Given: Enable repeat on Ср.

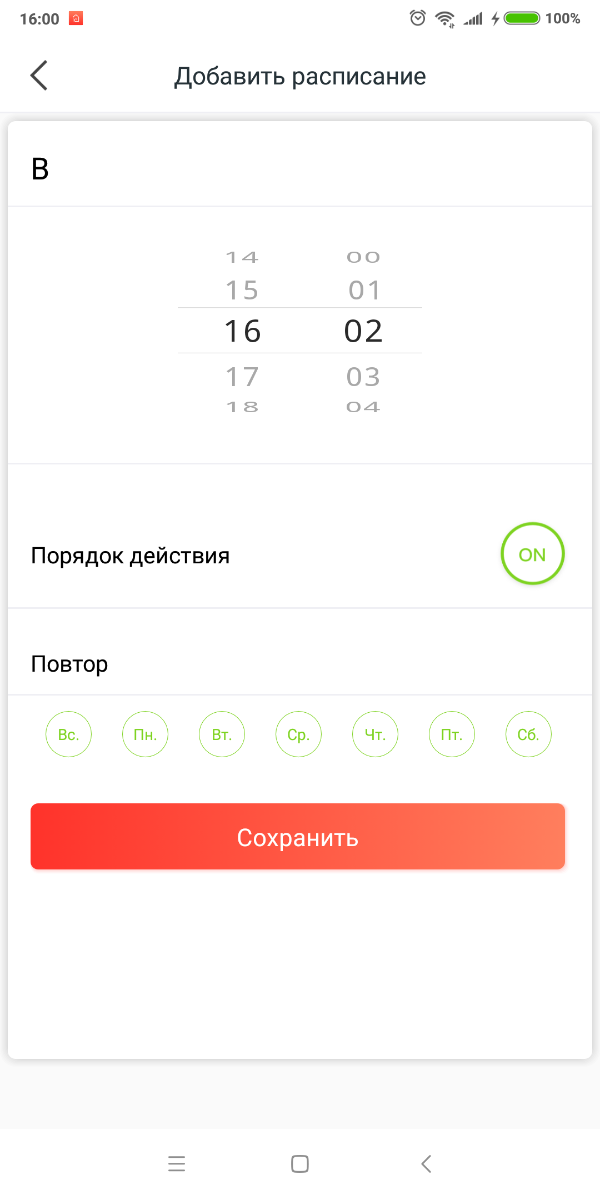Looking at the screenshot, I should [298, 735].
